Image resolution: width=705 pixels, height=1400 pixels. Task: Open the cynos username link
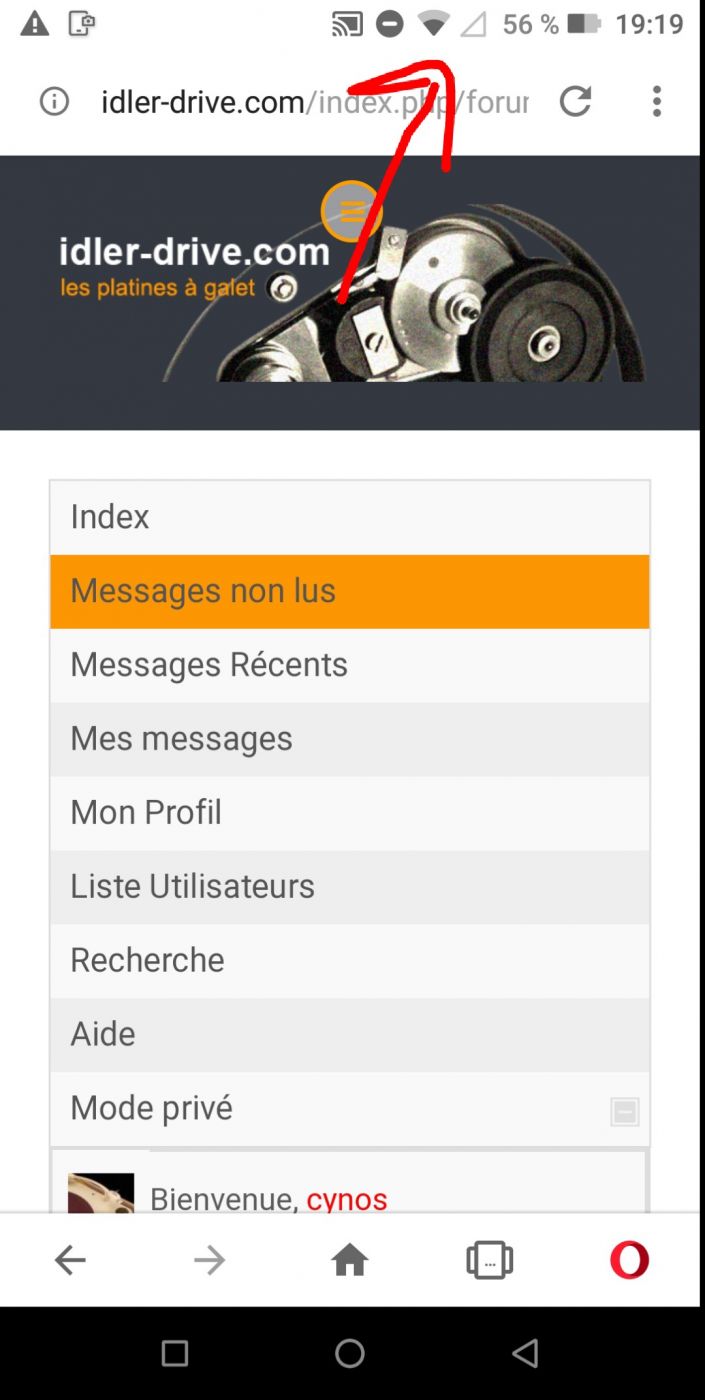pyautogui.click(x=346, y=1198)
